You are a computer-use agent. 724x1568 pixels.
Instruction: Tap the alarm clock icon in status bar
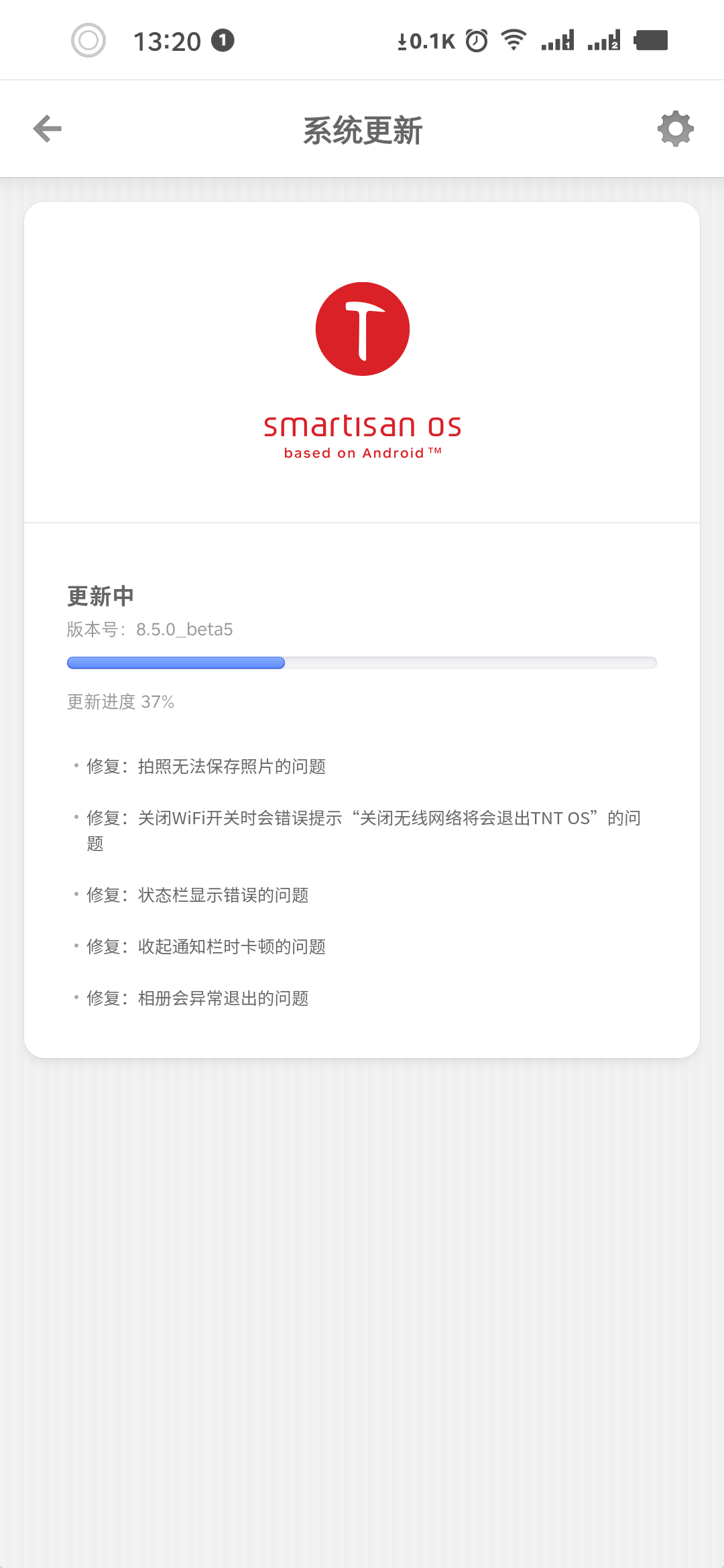click(475, 40)
